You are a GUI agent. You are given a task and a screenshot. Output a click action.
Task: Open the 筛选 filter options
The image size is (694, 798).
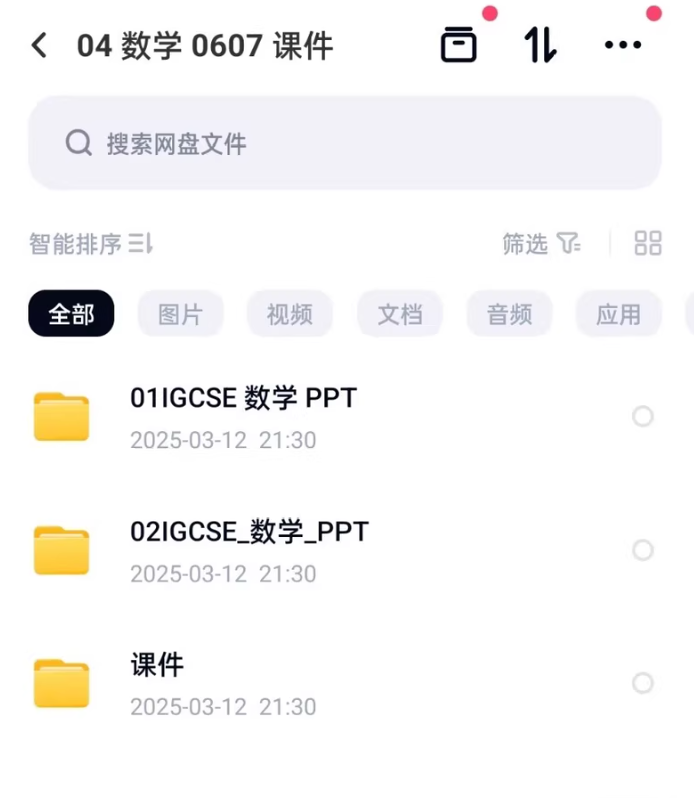(540, 243)
